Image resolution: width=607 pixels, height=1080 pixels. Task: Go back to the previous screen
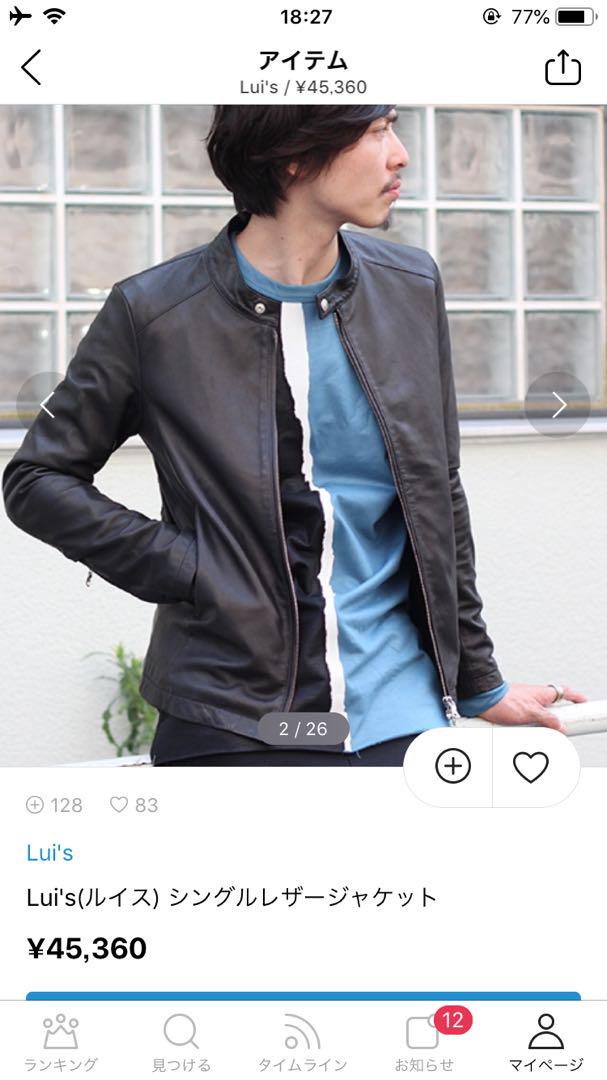tap(31, 68)
